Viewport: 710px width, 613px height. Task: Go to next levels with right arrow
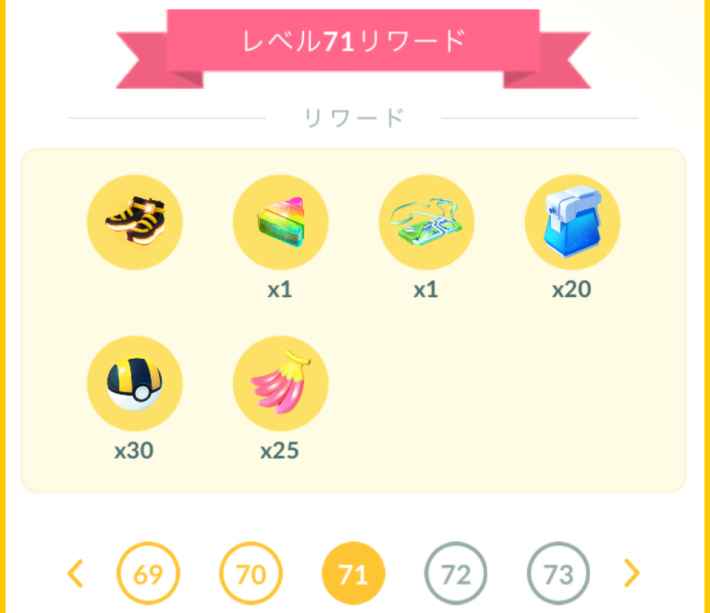[x=631, y=573]
